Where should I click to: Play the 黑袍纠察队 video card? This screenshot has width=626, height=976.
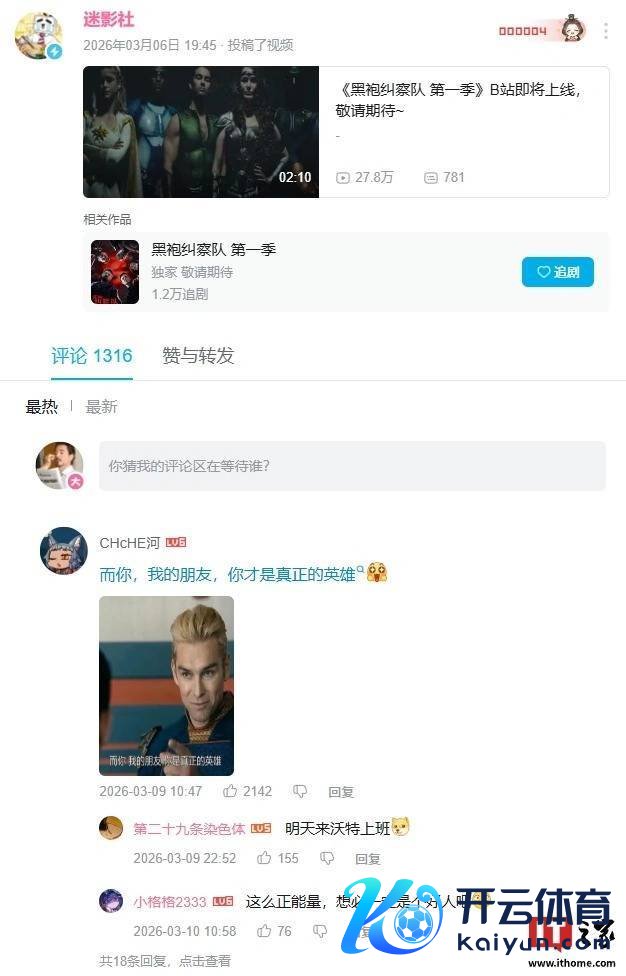[x=201, y=132]
